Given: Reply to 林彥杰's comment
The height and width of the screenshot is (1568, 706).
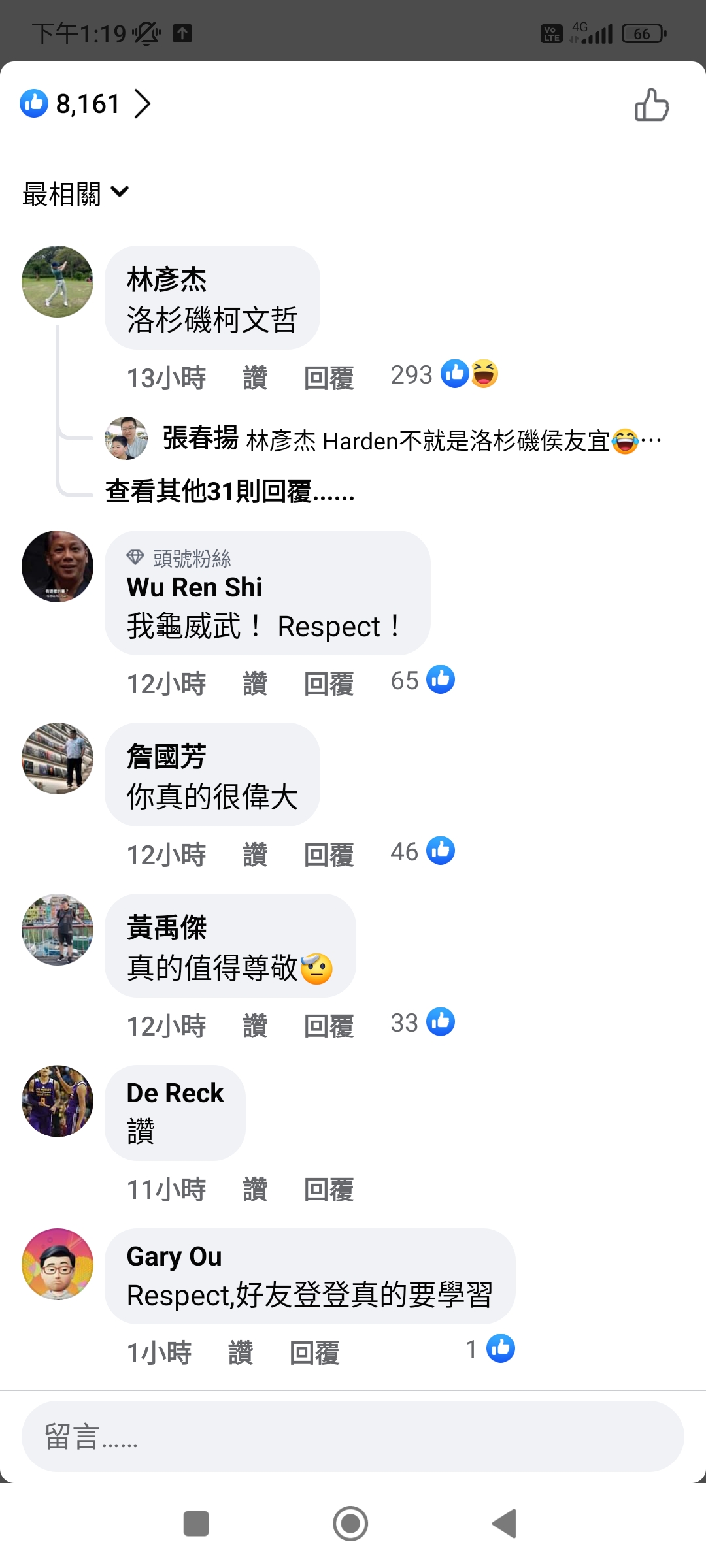Looking at the screenshot, I should click(328, 378).
